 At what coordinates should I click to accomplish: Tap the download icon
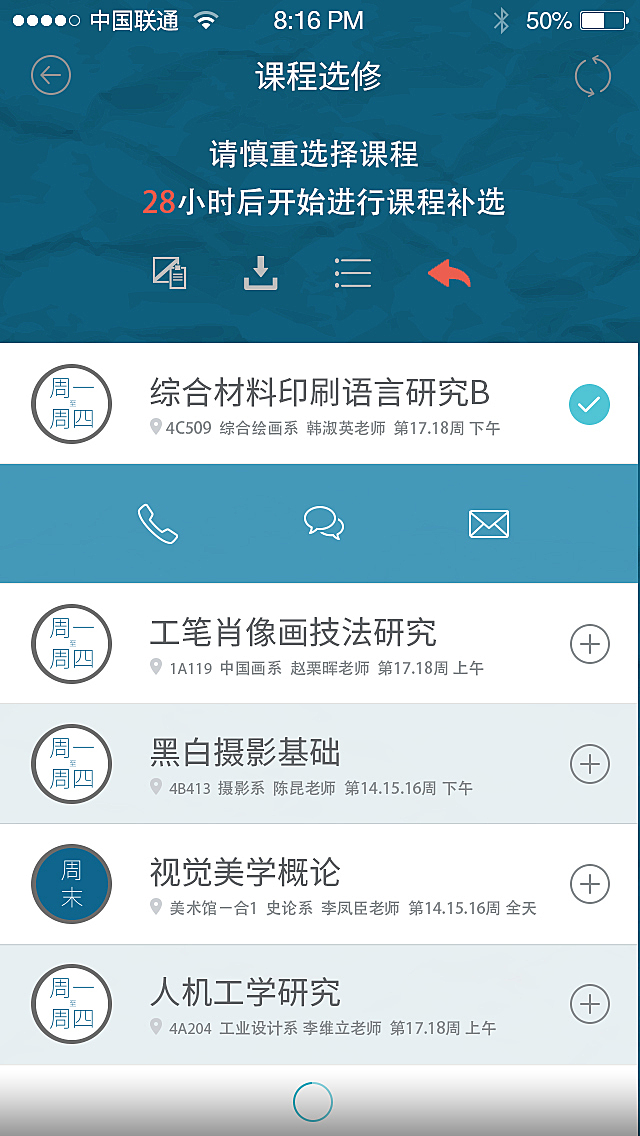[x=261, y=273]
